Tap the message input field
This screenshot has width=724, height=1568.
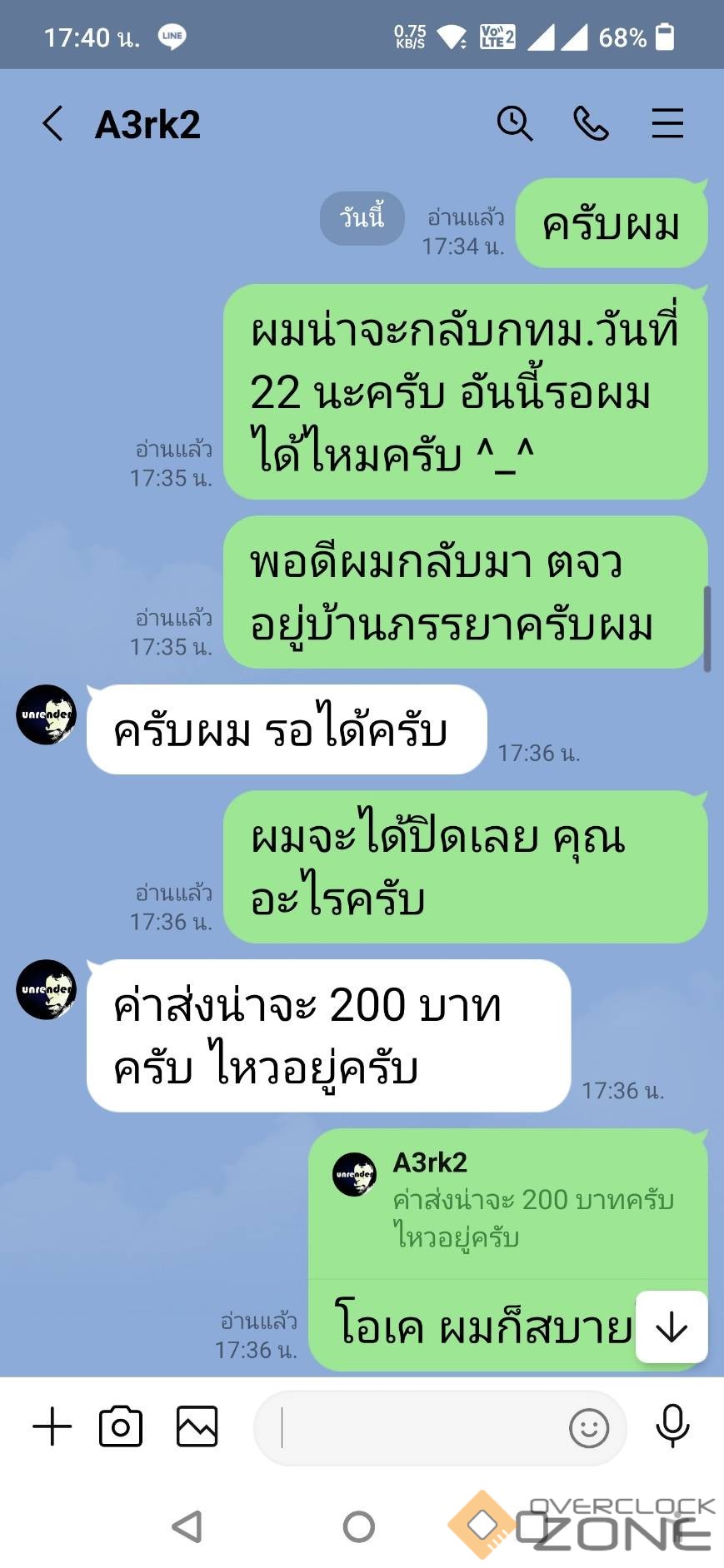coord(417,1428)
